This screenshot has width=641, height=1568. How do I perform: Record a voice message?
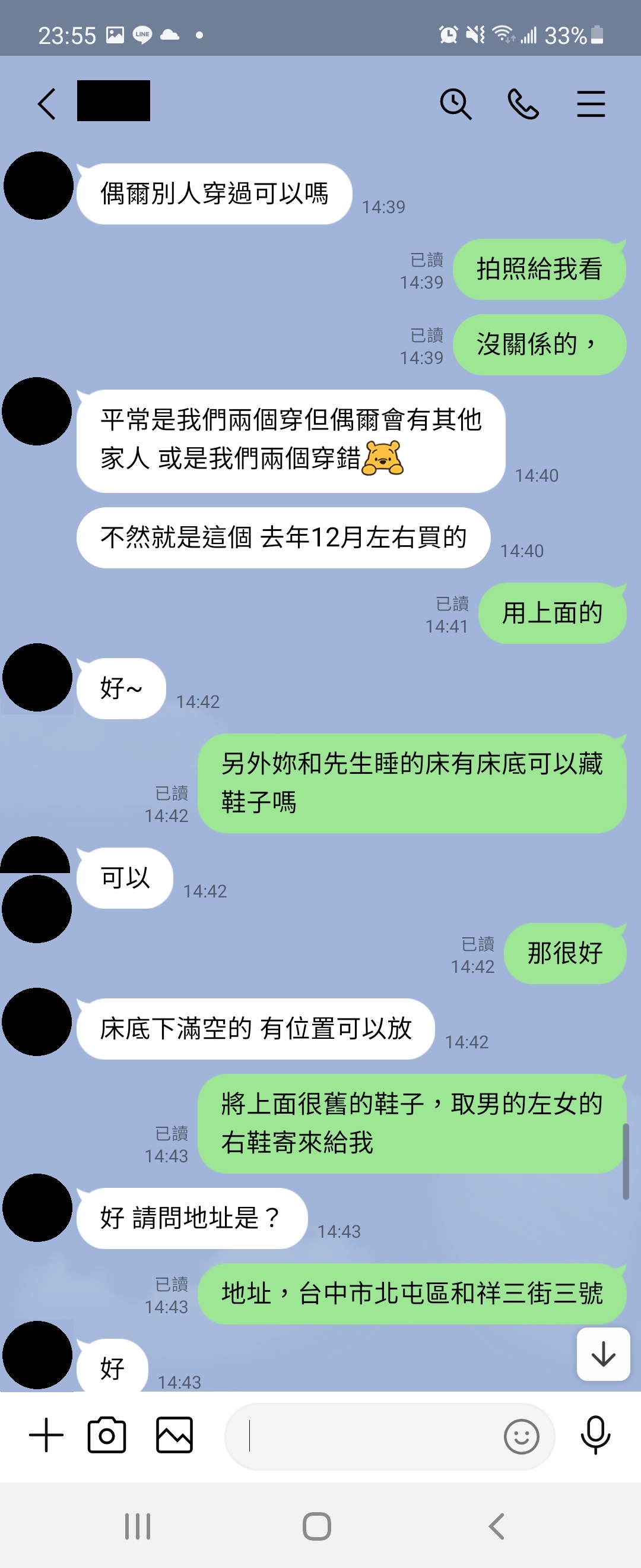coord(595,1435)
